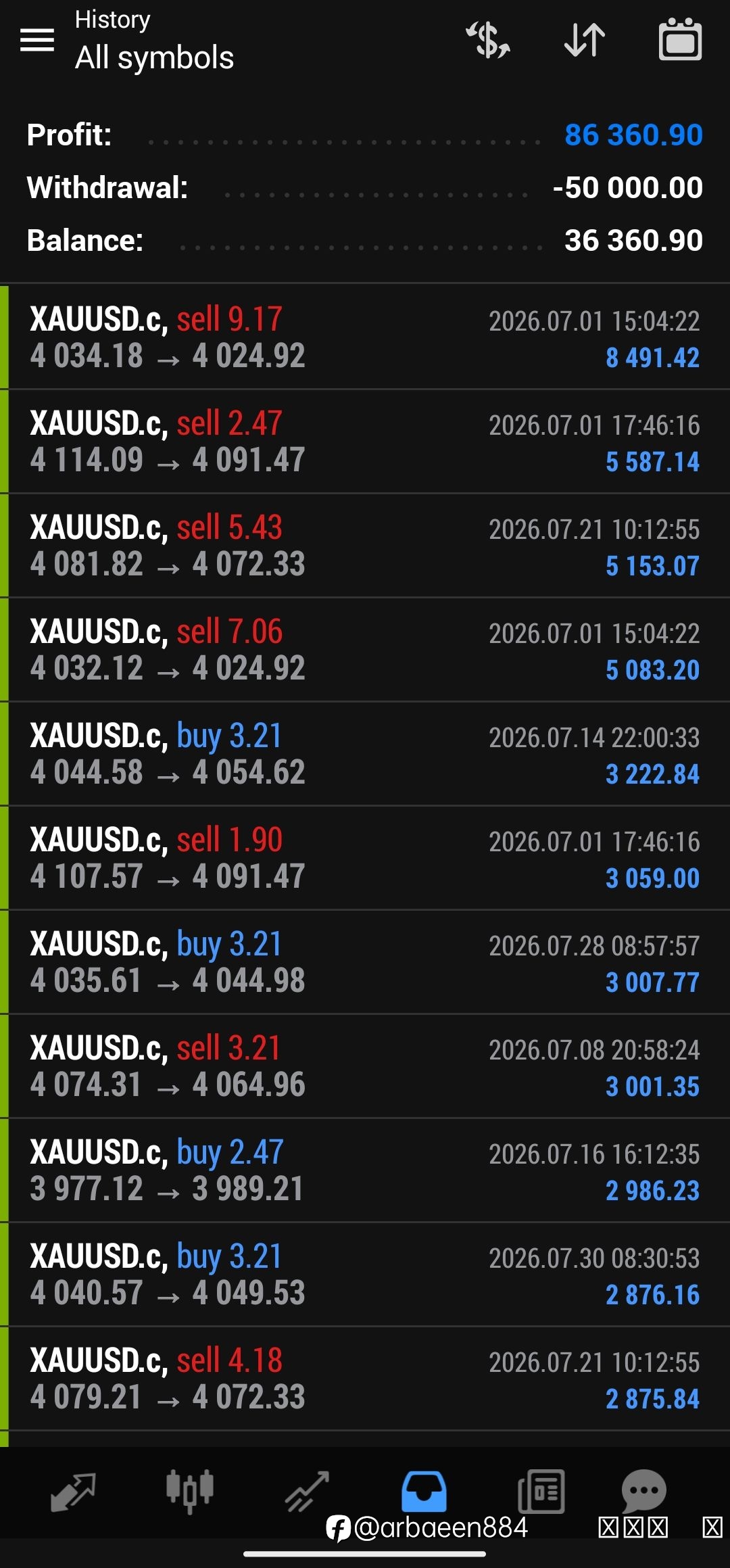Open the symbol filter dollar icon
The image size is (730, 1568).
(489, 40)
